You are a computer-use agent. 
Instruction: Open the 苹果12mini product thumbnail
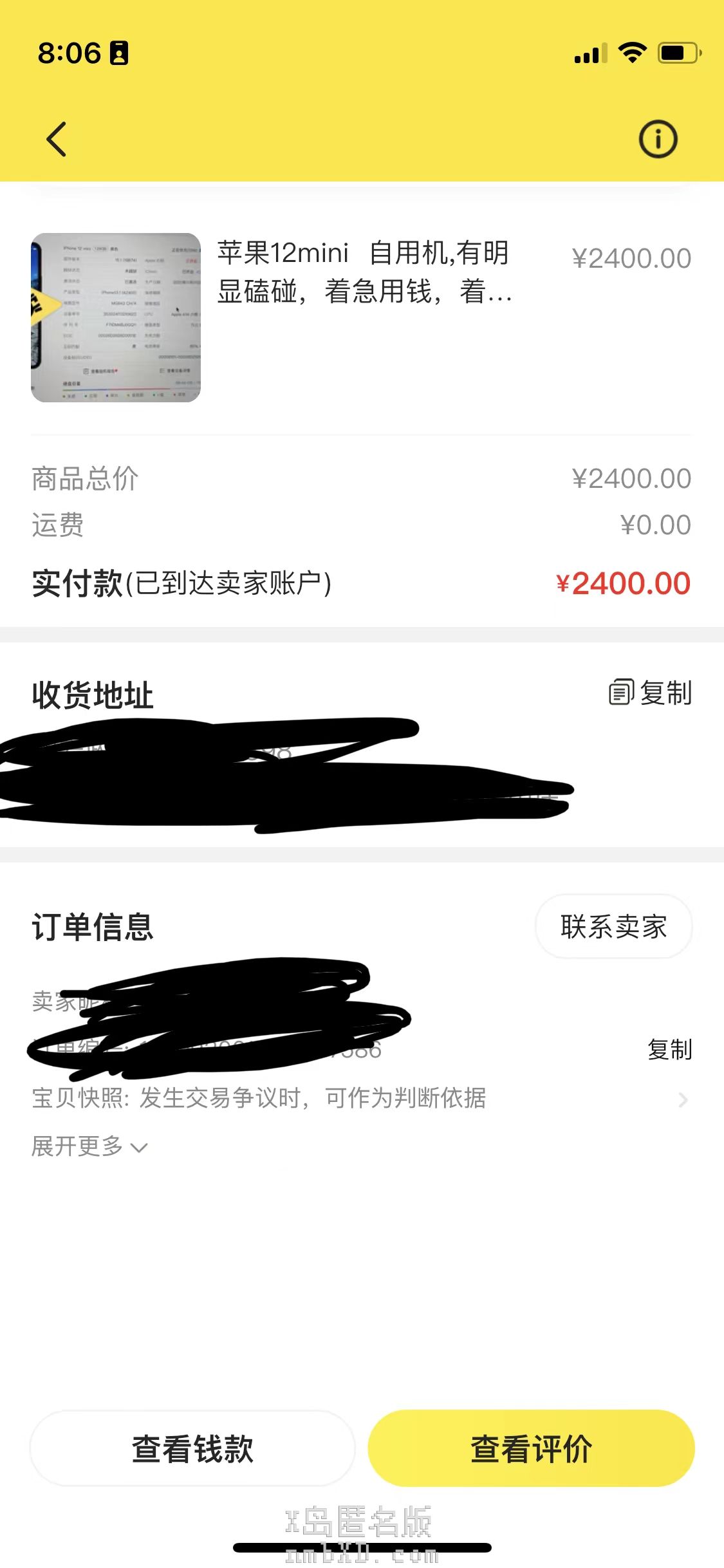116,317
